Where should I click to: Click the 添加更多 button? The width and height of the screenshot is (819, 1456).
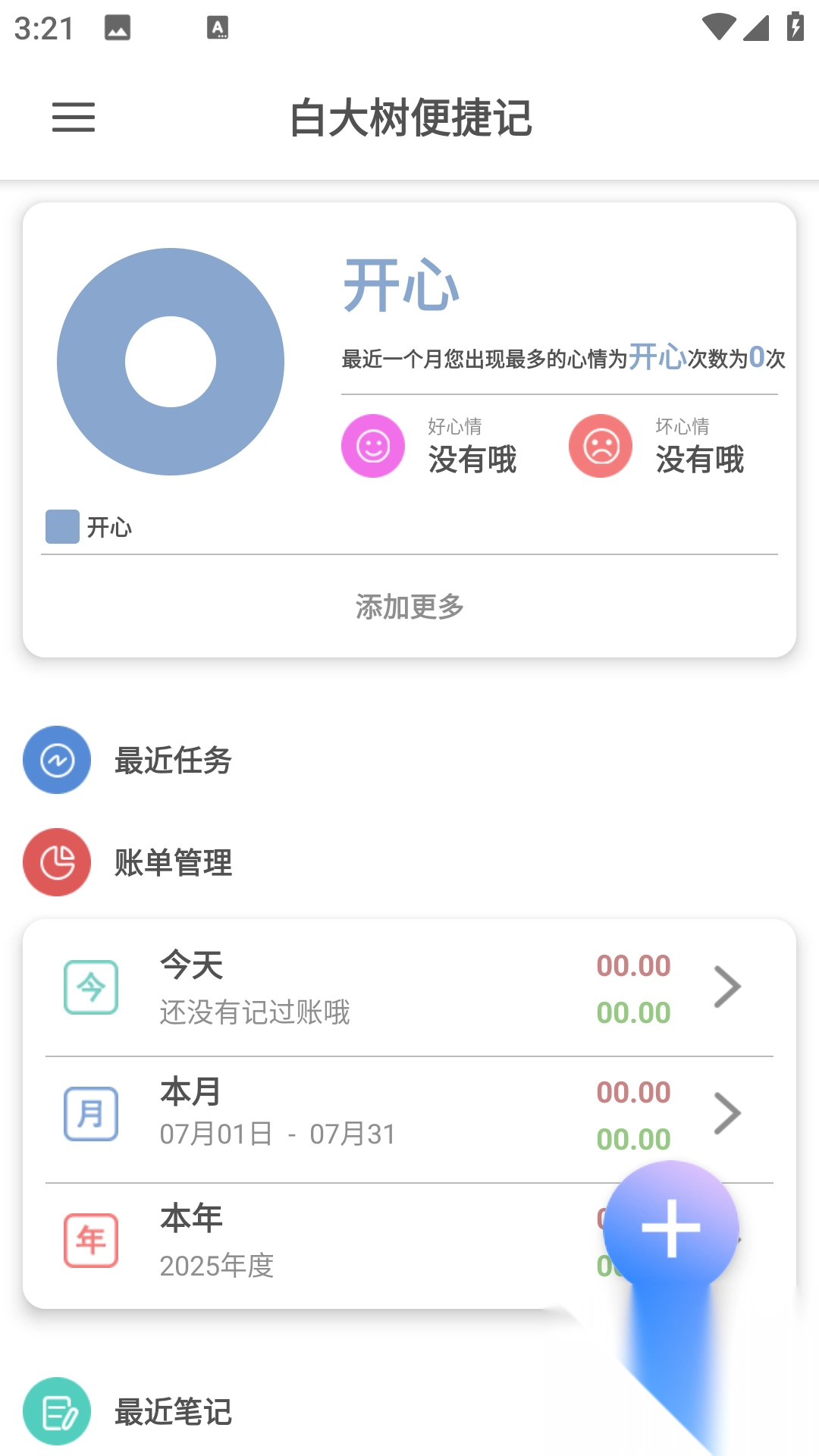coord(409,607)
